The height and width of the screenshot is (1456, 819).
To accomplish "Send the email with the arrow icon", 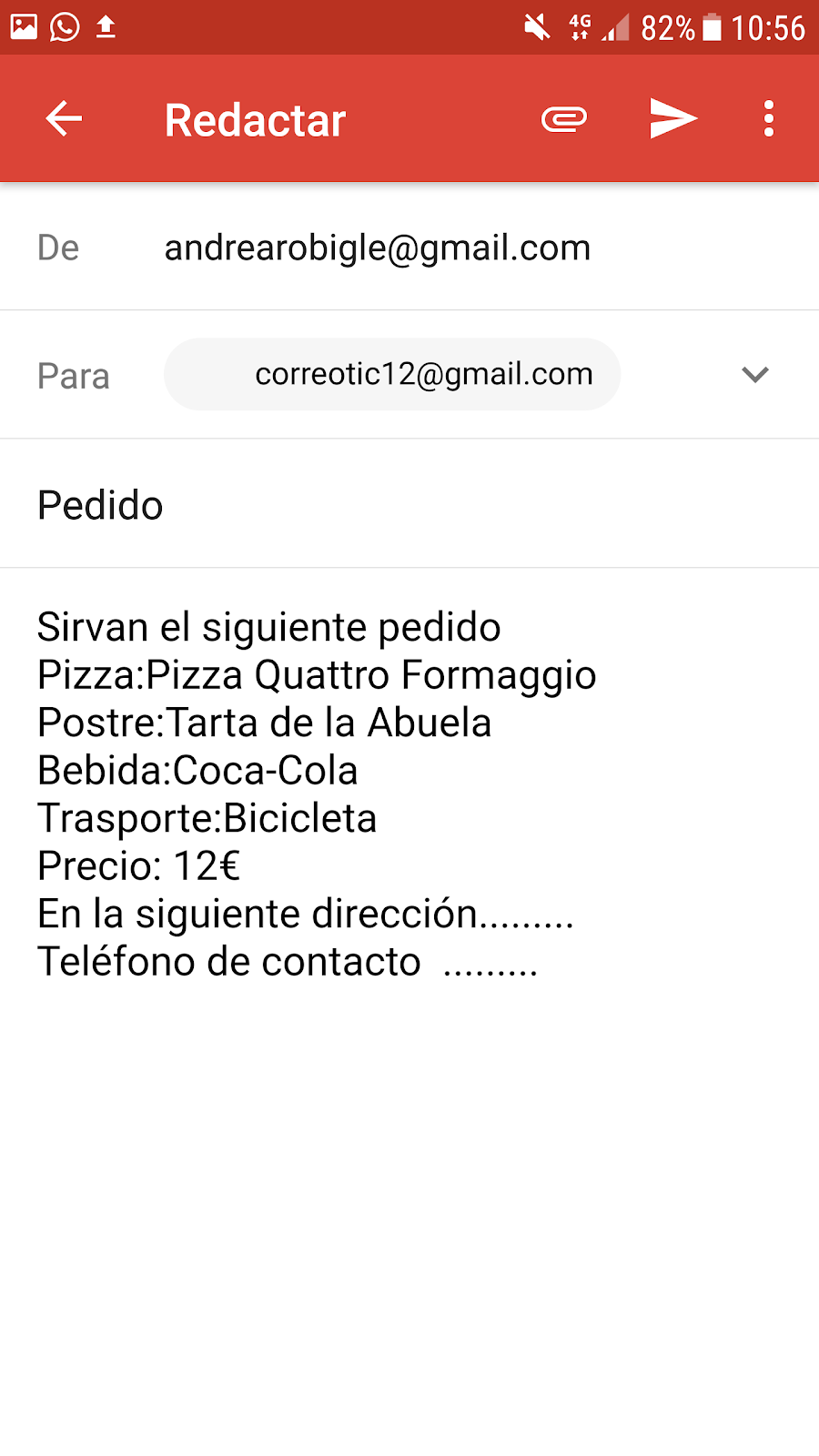I will (673, 119).
